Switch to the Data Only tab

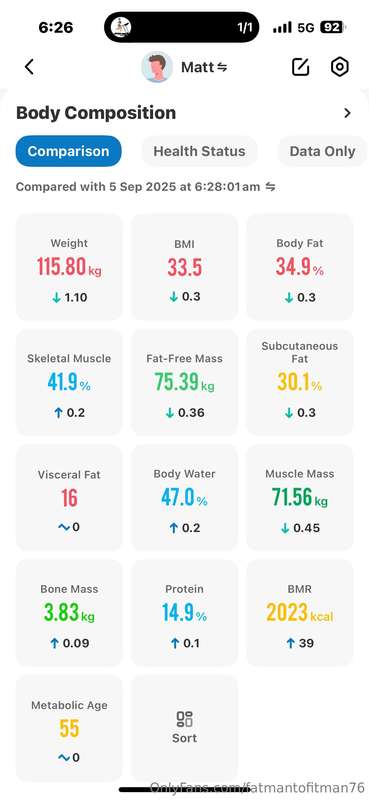click(x=322, y=151)
